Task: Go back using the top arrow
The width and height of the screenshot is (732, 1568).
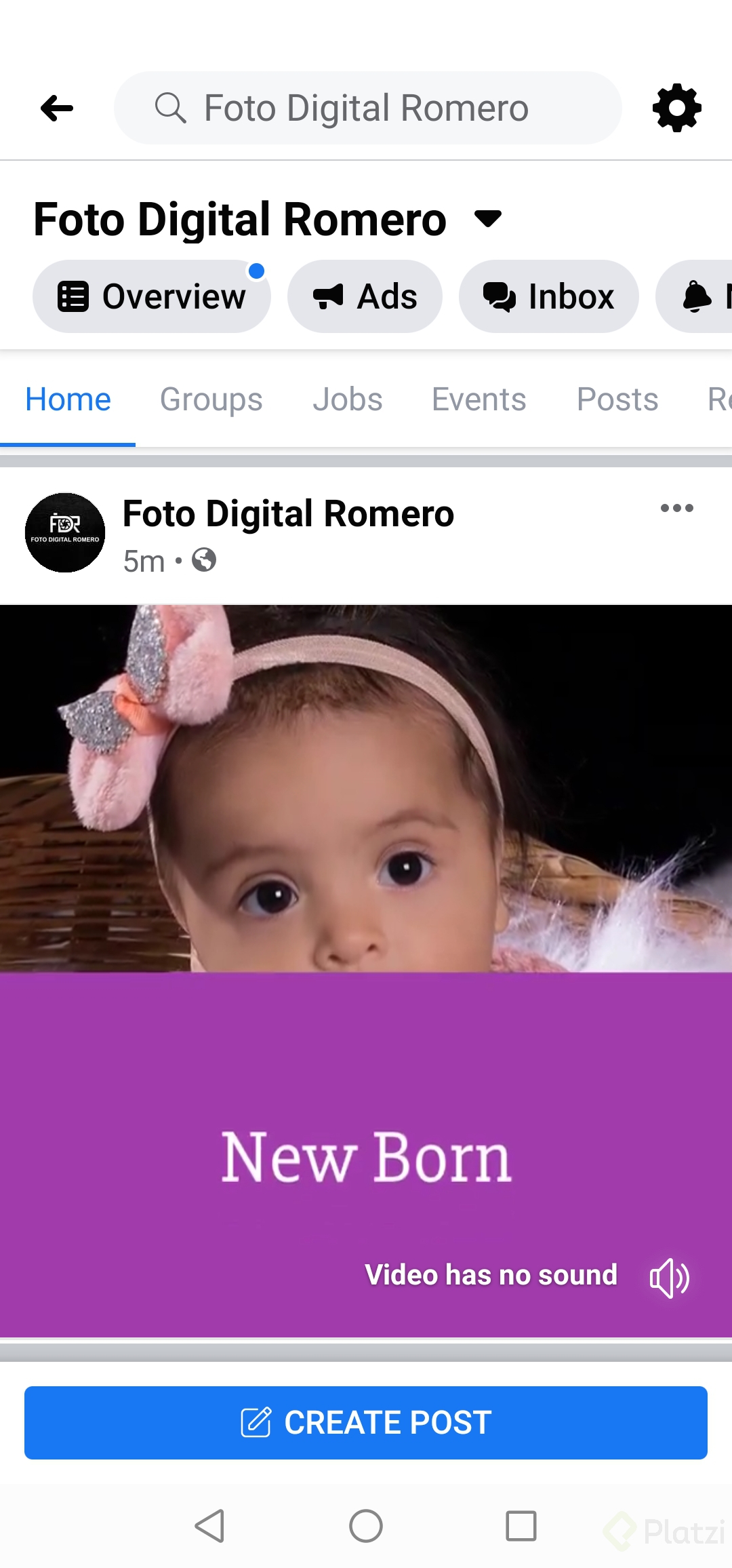Action: point(57,108)
